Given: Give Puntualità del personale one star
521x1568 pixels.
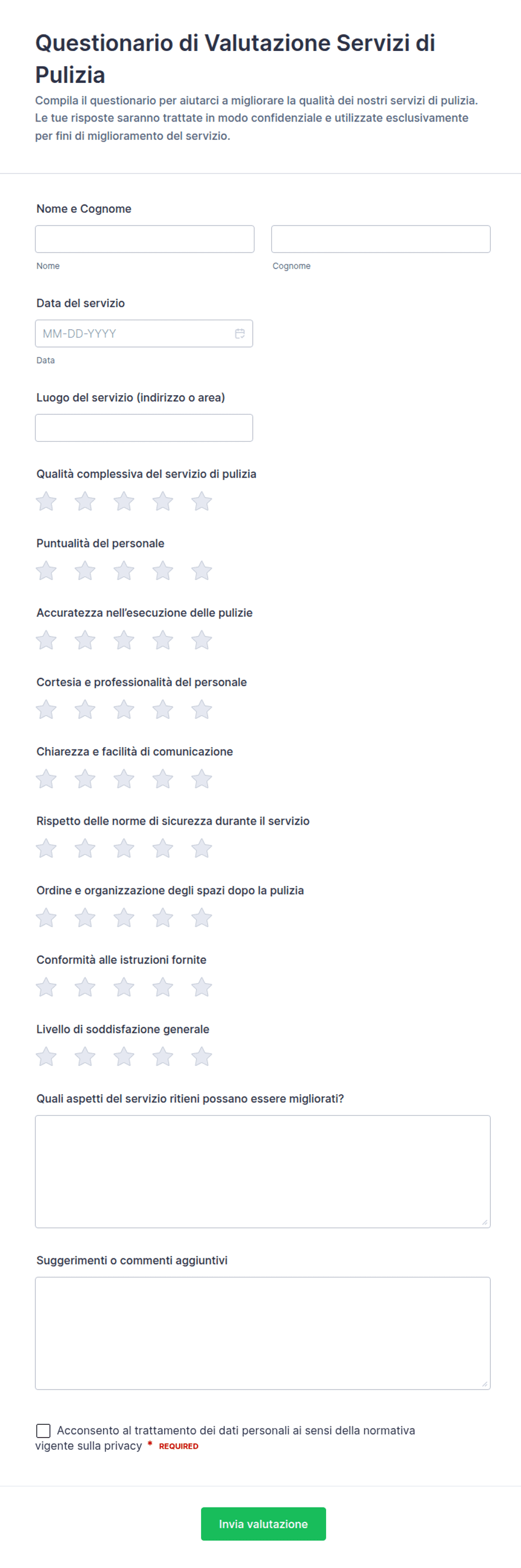Looking at the screenshot, I should point(46,571).
